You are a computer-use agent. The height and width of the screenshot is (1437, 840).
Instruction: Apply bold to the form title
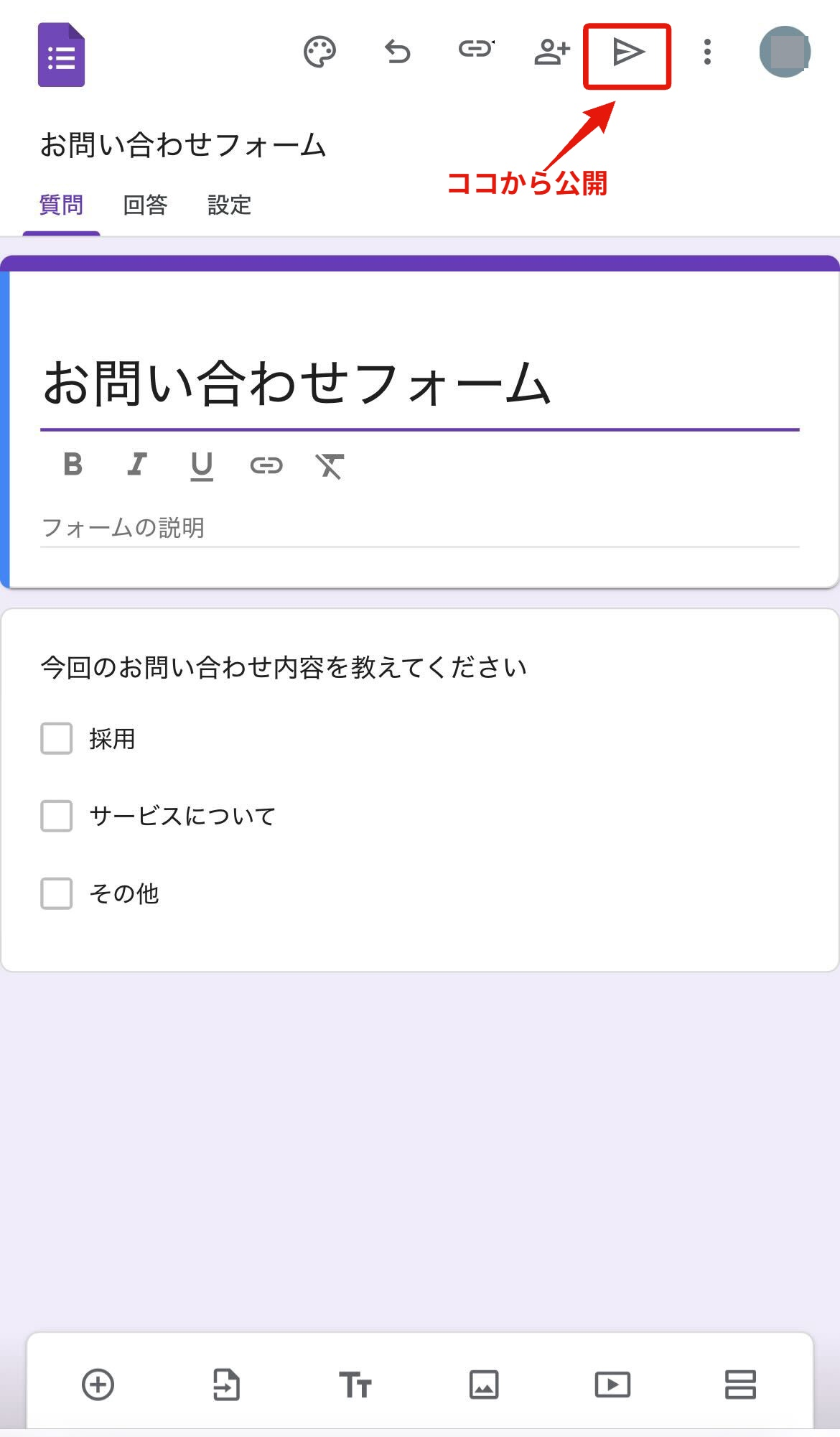click(x=73, y=465)
